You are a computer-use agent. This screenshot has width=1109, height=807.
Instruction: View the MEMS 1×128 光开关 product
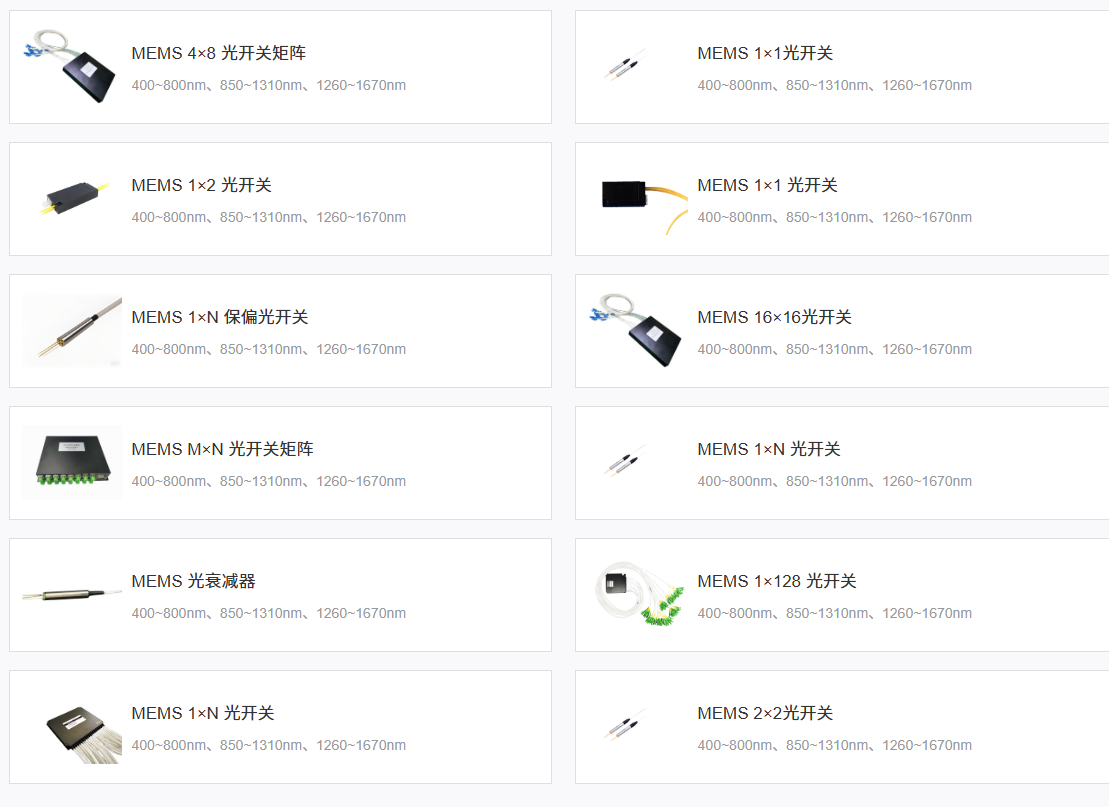point(777,582)
